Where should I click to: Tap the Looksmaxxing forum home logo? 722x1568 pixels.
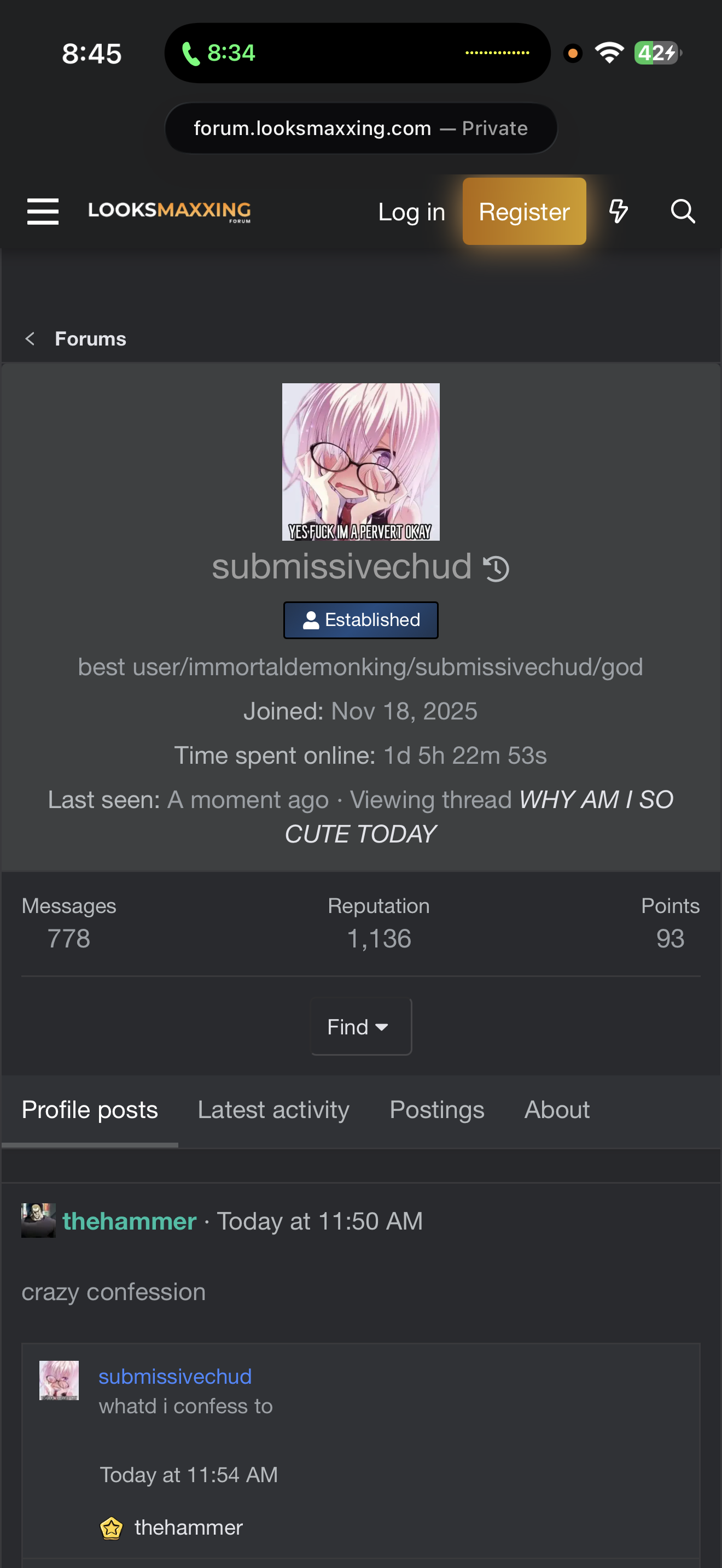tap(169, 211)
